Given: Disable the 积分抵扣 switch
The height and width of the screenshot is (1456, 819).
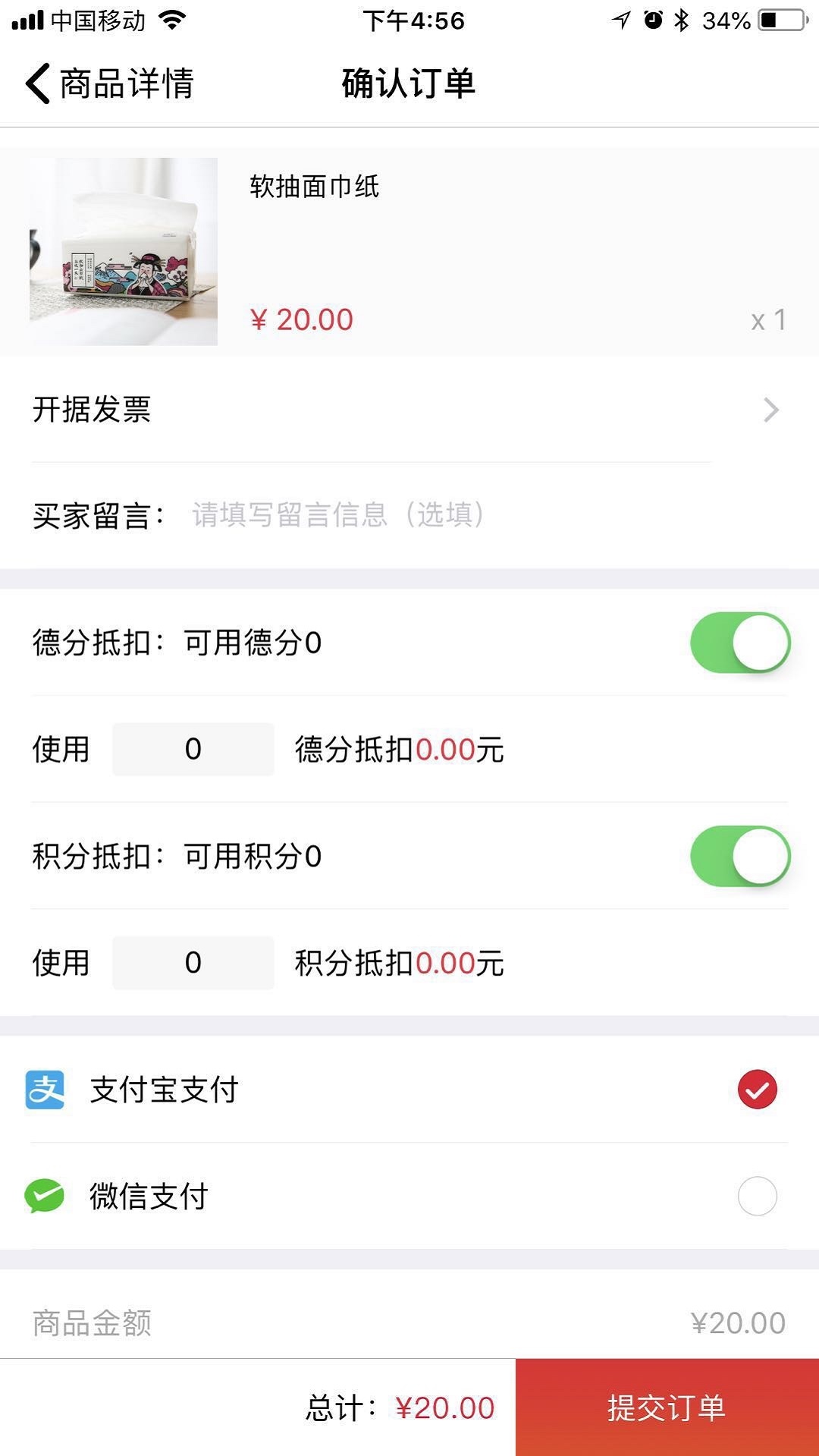Looking at the screenshot, I should [x=740, y=857].
